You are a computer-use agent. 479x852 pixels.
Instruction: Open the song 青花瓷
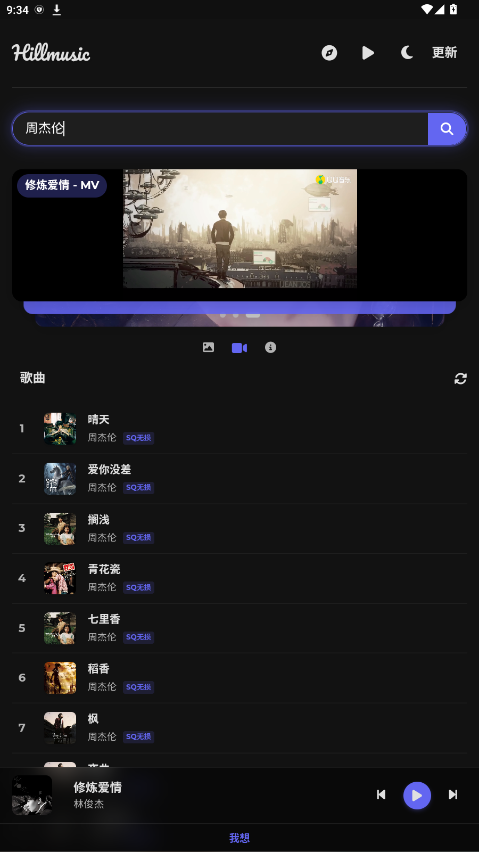[240, 579]
